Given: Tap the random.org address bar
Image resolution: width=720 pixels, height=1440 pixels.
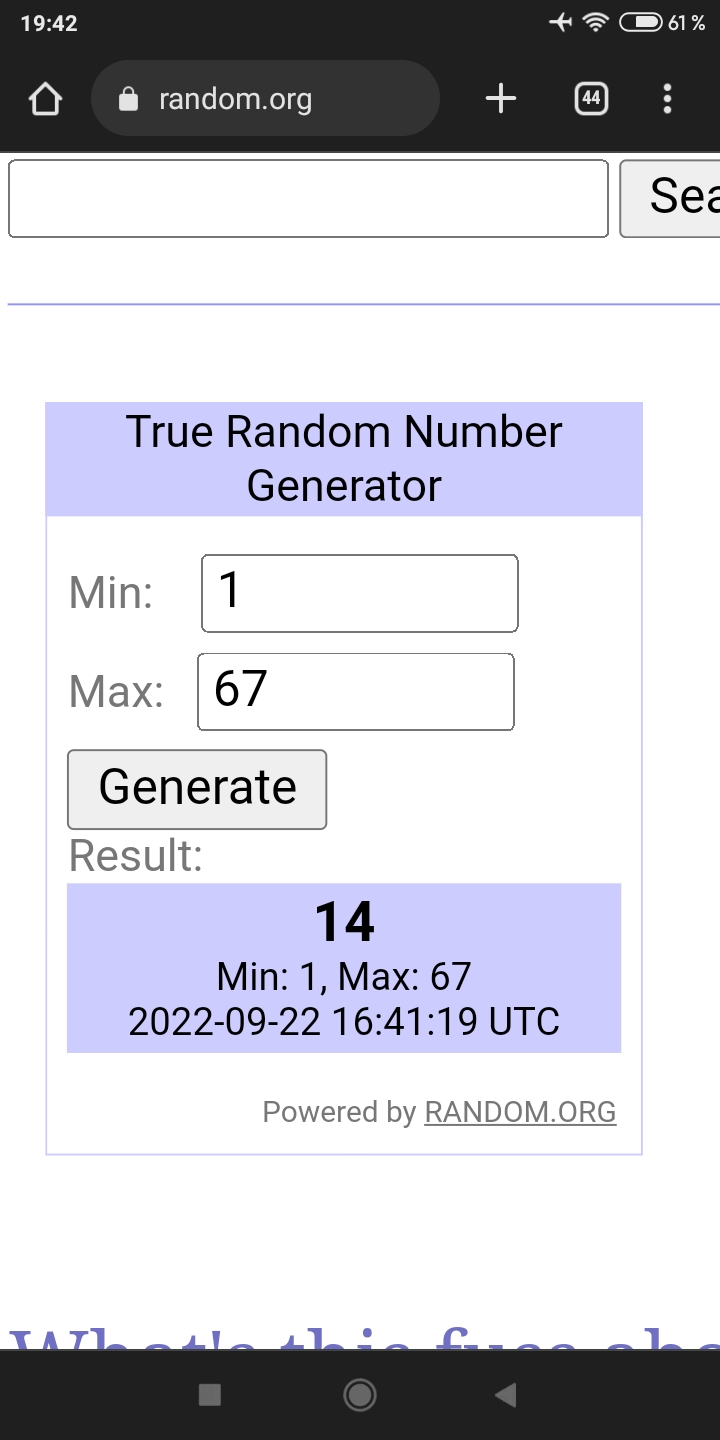Looking at the screenshot, I should click(265, 99).
